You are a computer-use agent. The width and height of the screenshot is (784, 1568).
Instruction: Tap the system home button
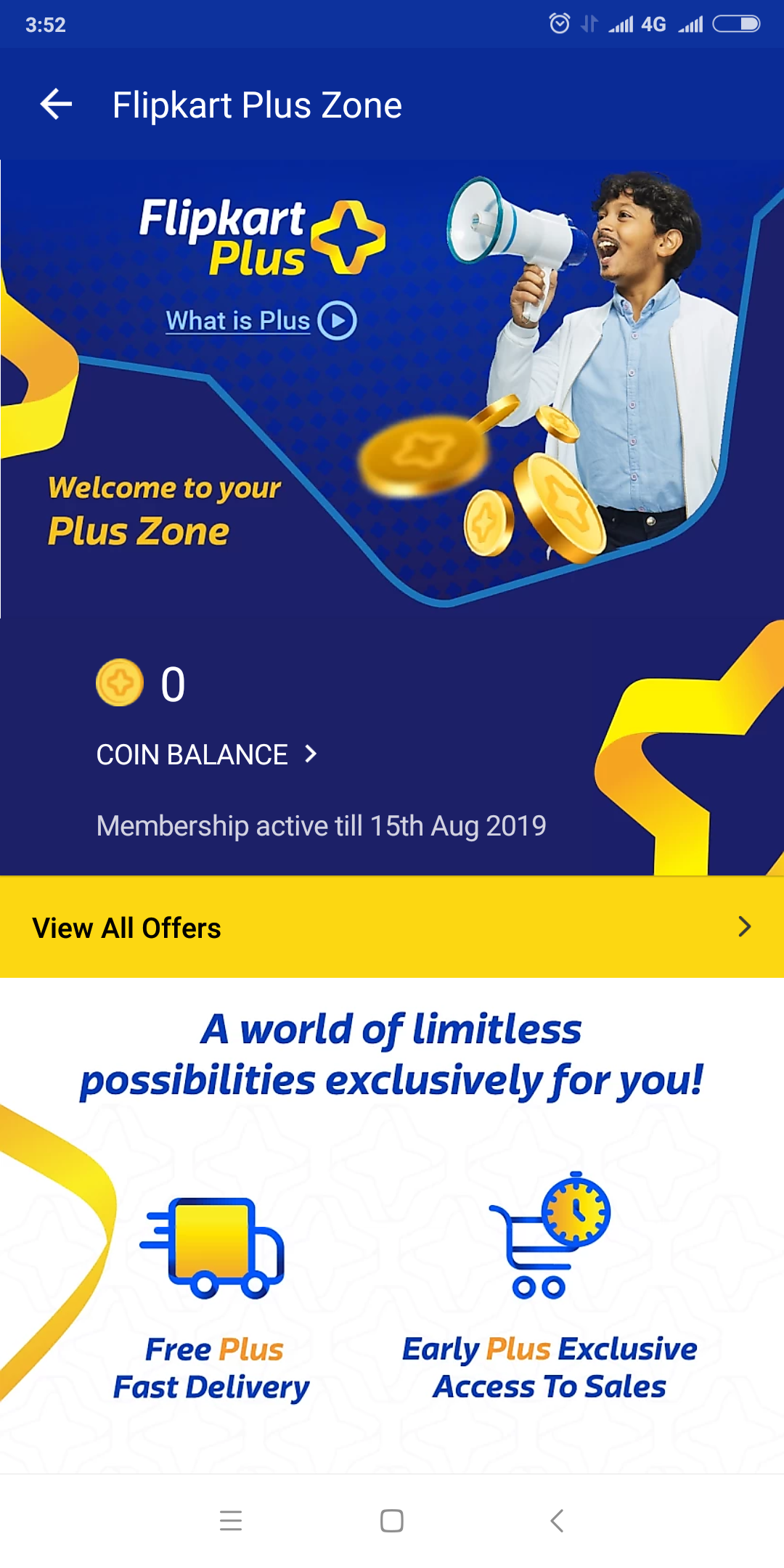[392, 1520]
